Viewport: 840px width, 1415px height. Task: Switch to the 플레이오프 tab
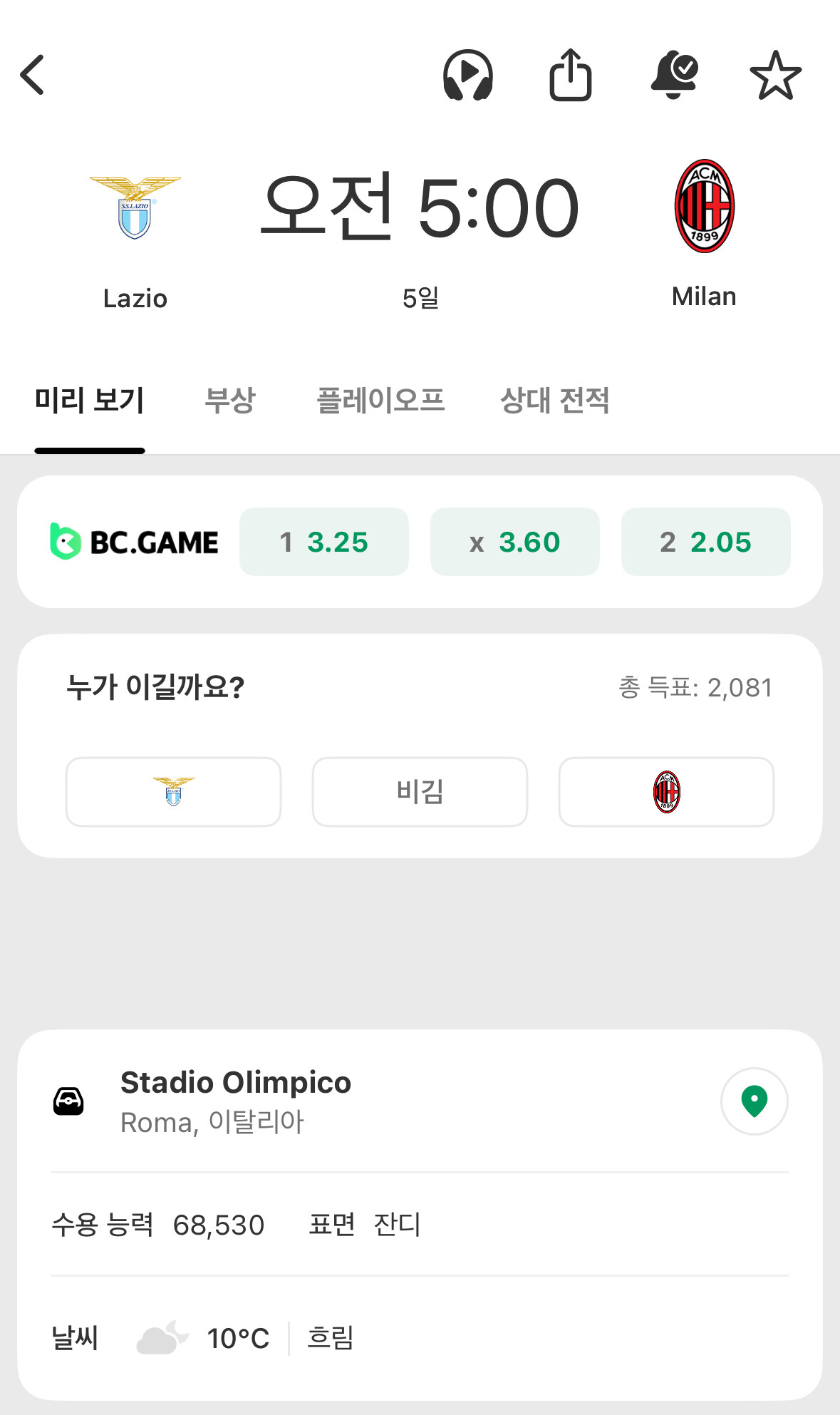pos(380,400)
